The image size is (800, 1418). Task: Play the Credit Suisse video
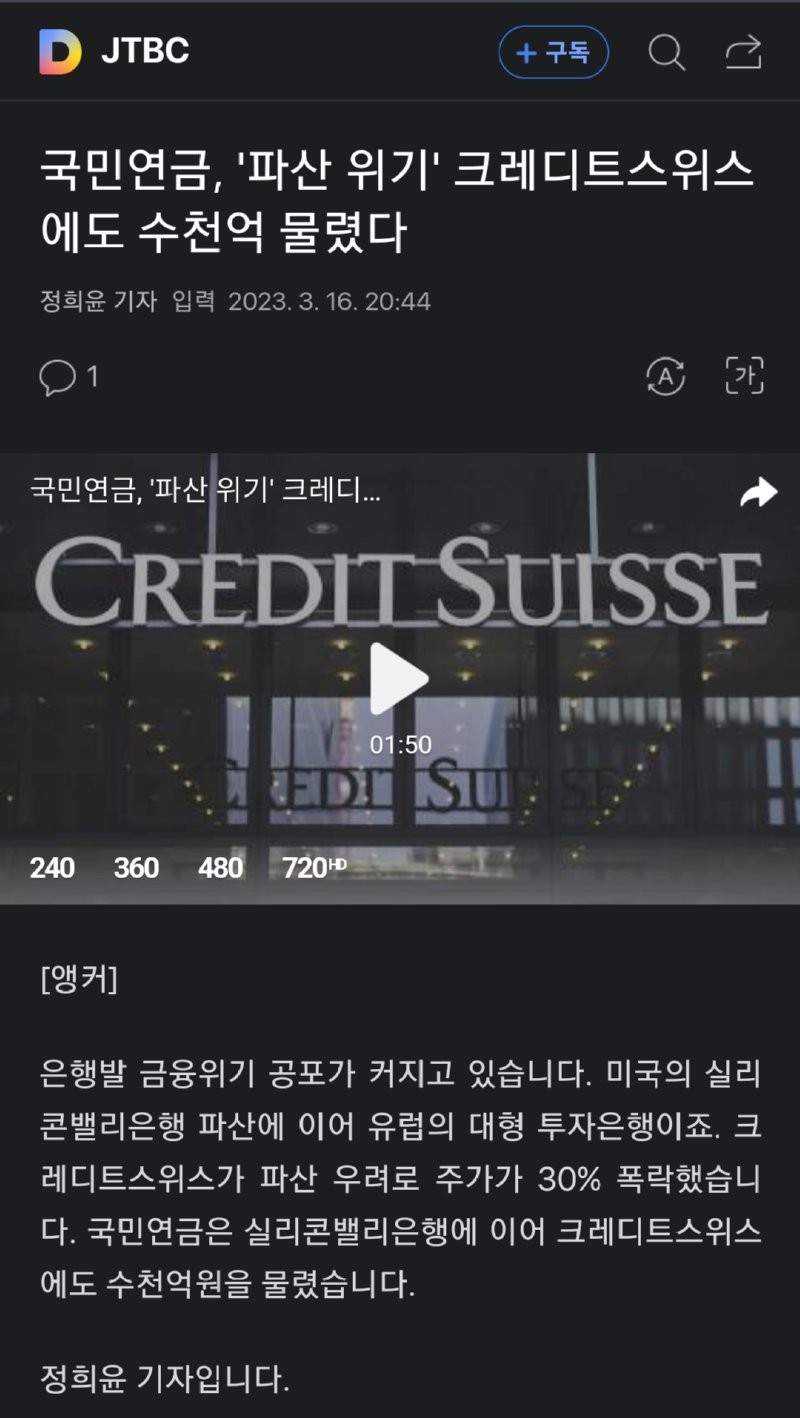[399, 678]
